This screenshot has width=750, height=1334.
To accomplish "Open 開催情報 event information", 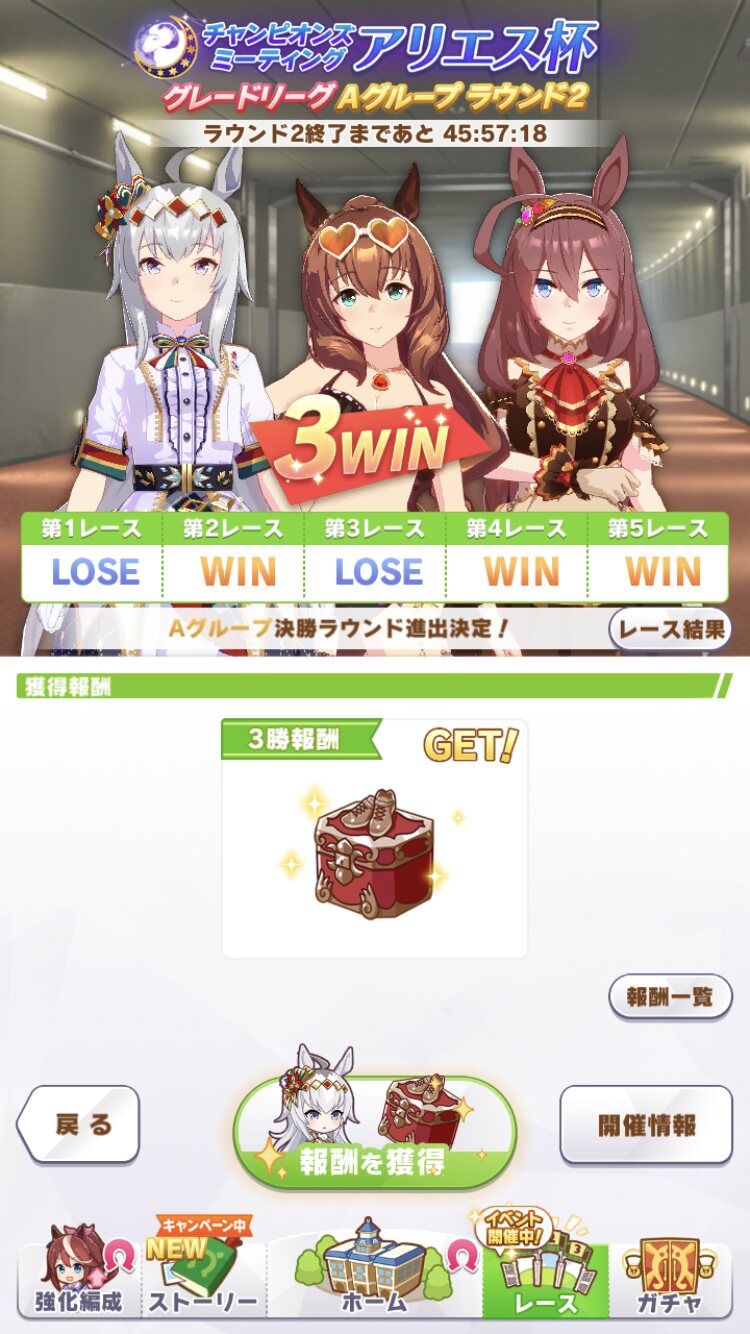I will click(x=646, y=1124).
